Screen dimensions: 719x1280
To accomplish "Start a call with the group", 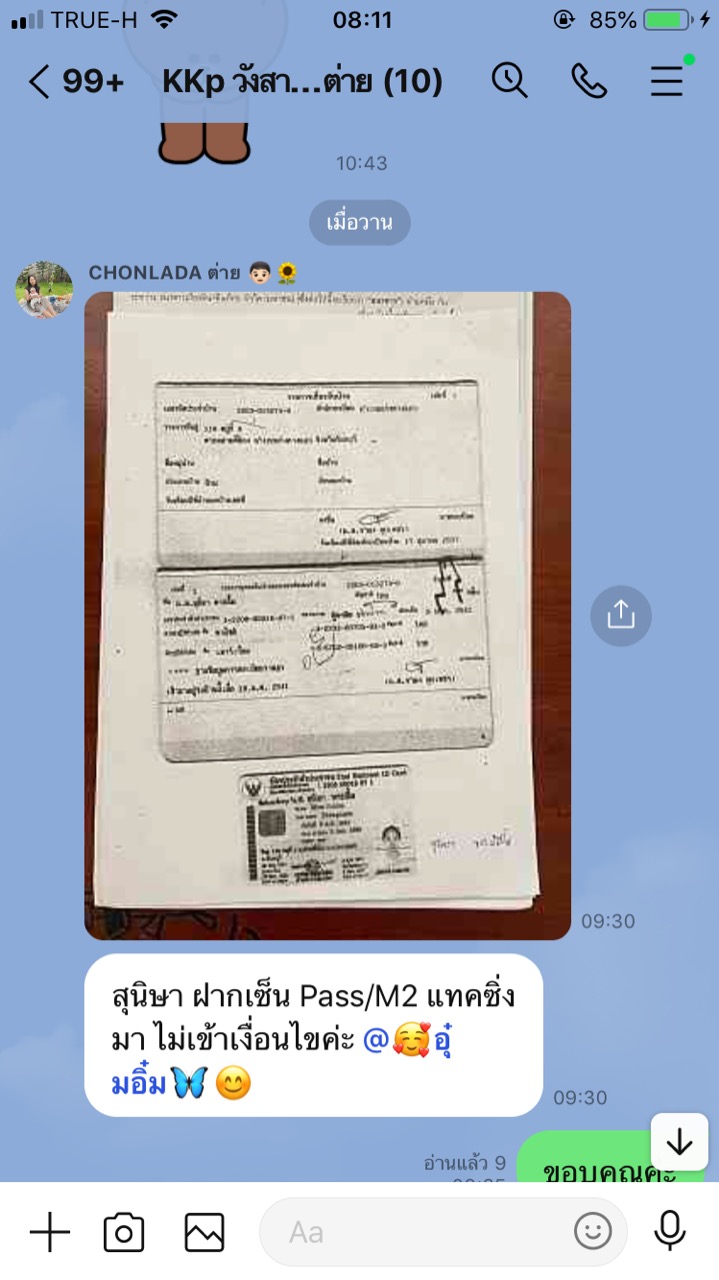I will pyautogui.click(x=588, y=81).
